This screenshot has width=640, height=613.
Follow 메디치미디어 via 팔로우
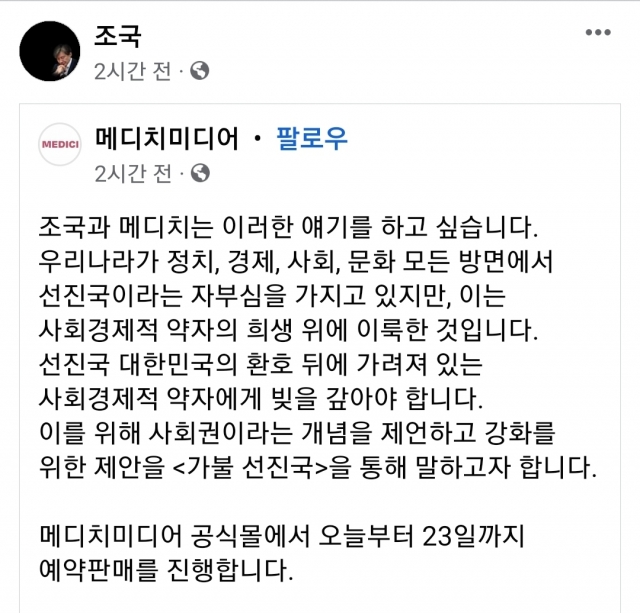click(x=312, y=139)
